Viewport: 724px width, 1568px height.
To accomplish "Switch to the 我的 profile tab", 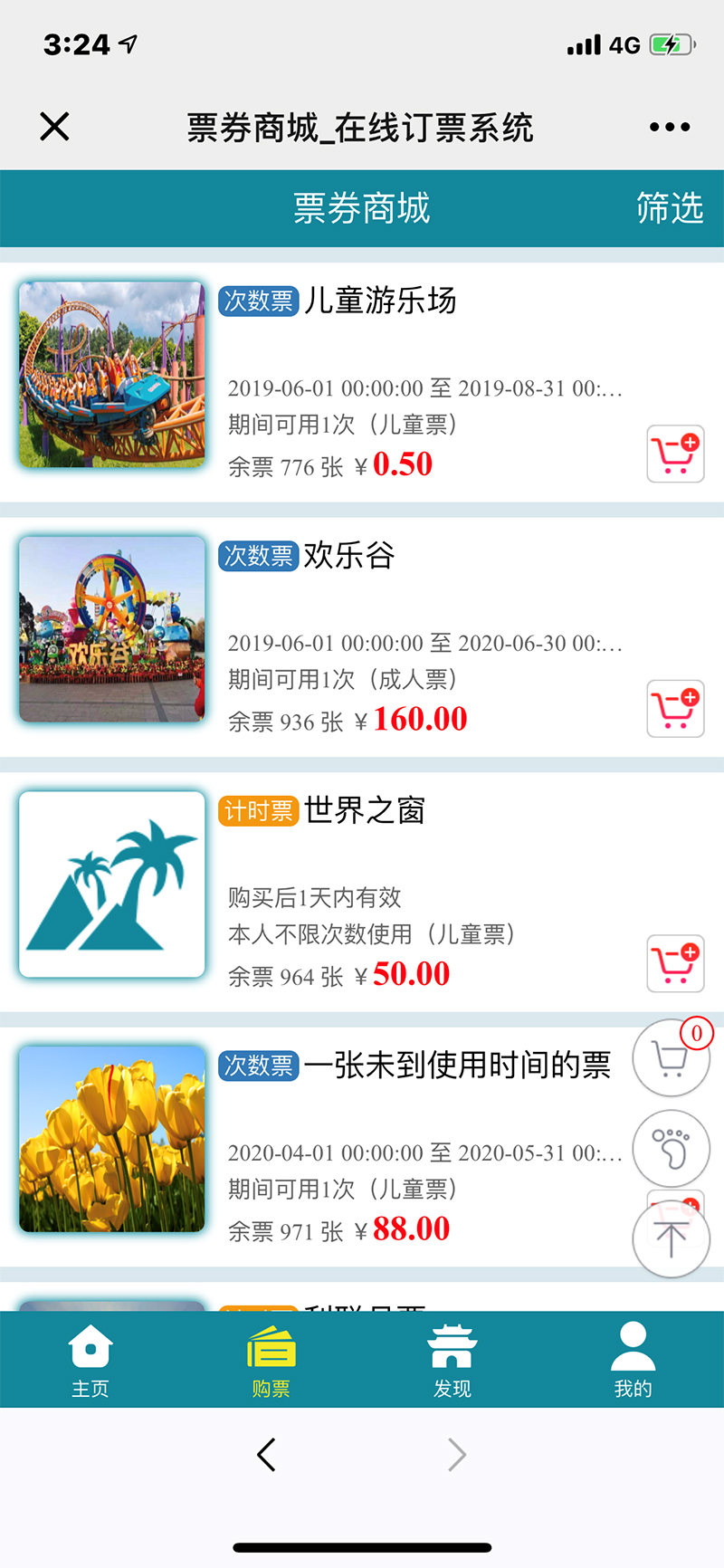I will (x=633, y=1360).
